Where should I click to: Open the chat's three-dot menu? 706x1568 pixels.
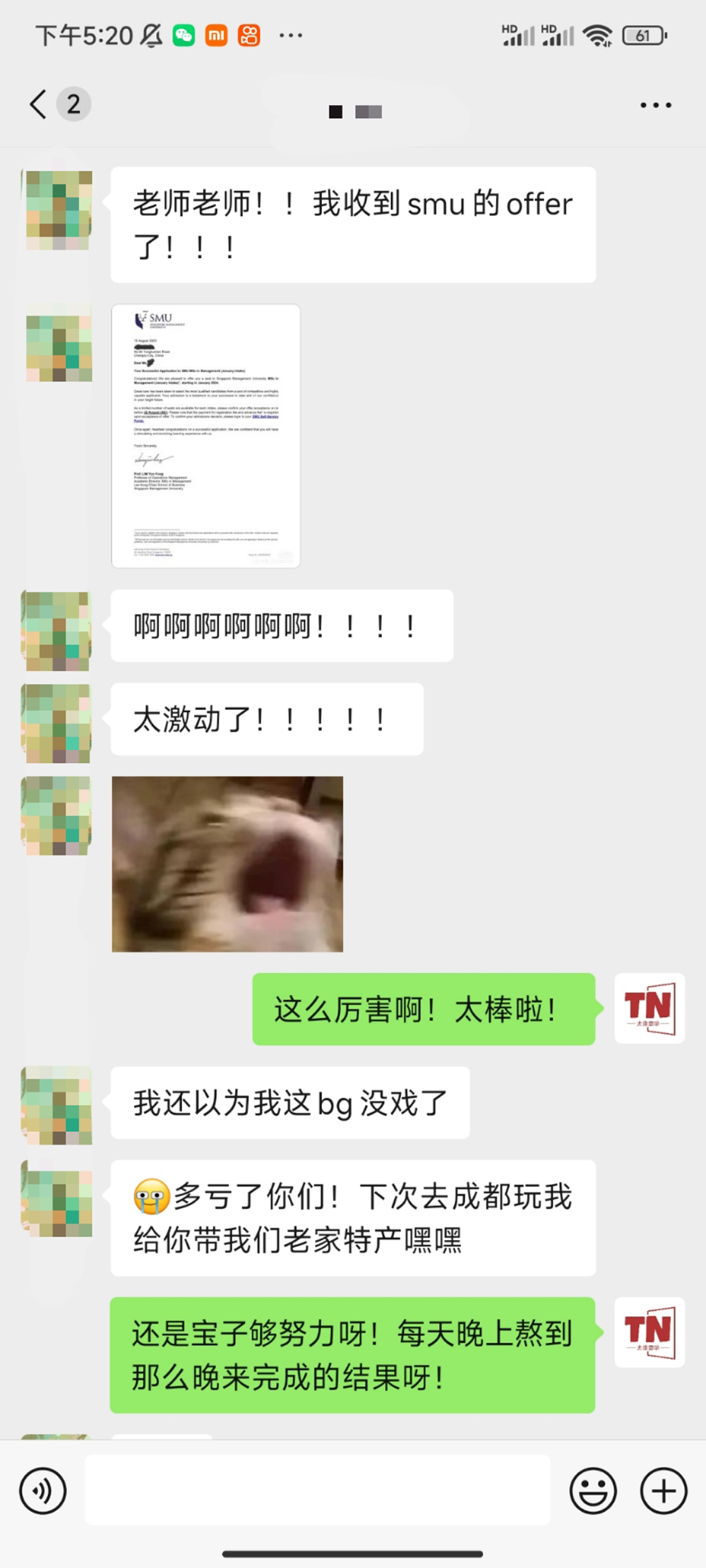(655, 105)
